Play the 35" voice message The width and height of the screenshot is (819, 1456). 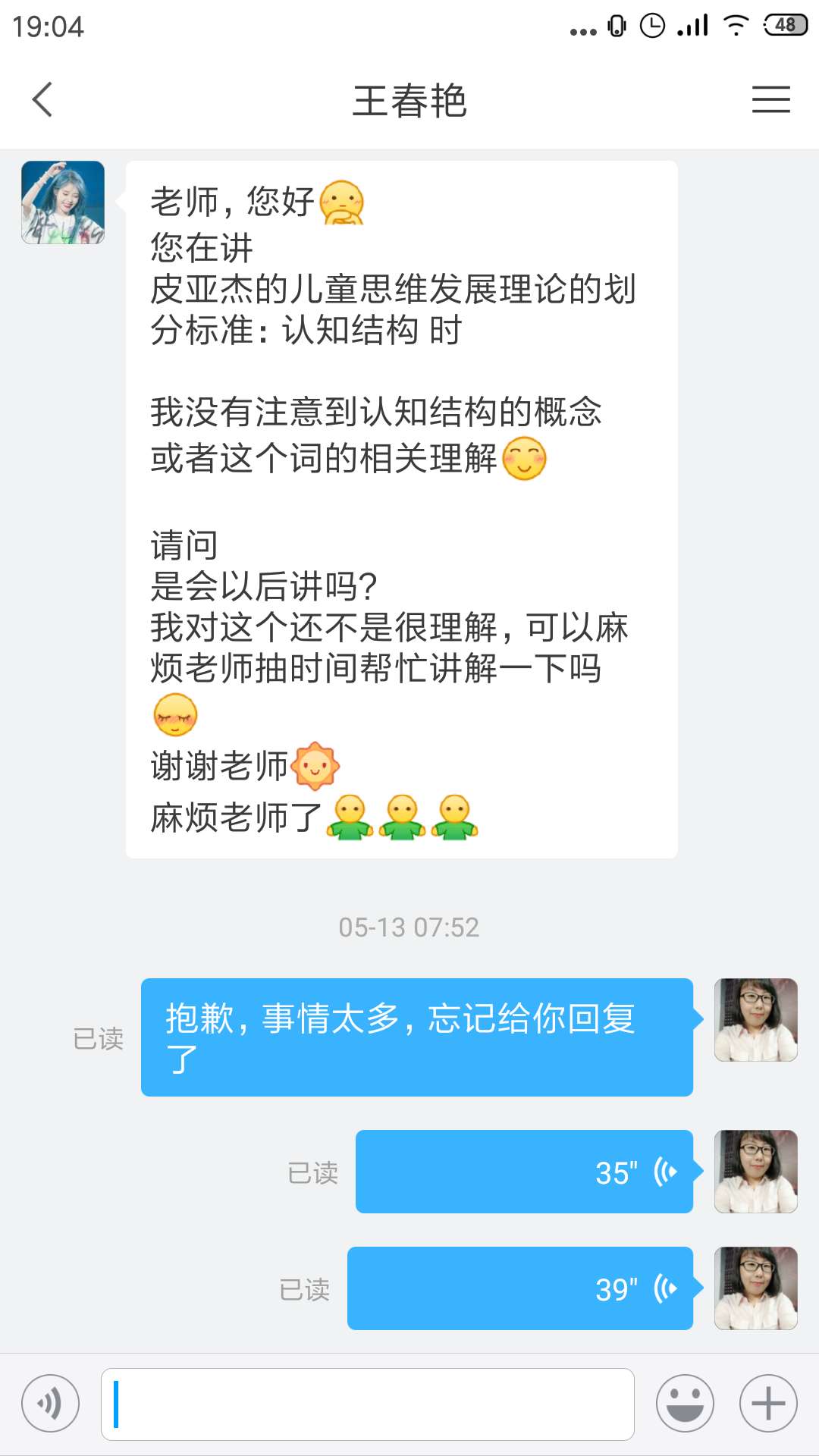pos(524,1172)
